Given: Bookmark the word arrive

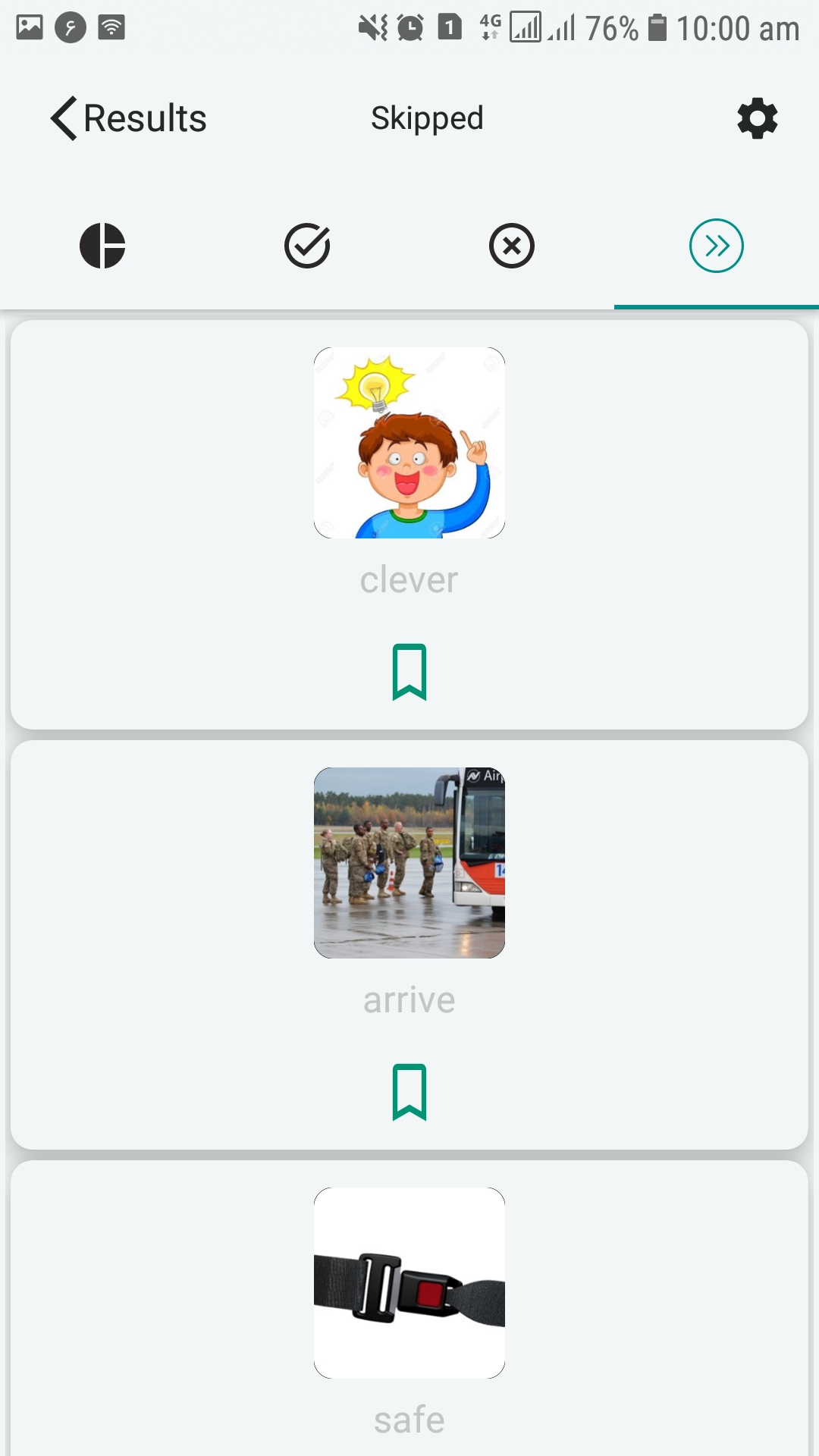Looking at the screenshot, I should (409, 1092).
